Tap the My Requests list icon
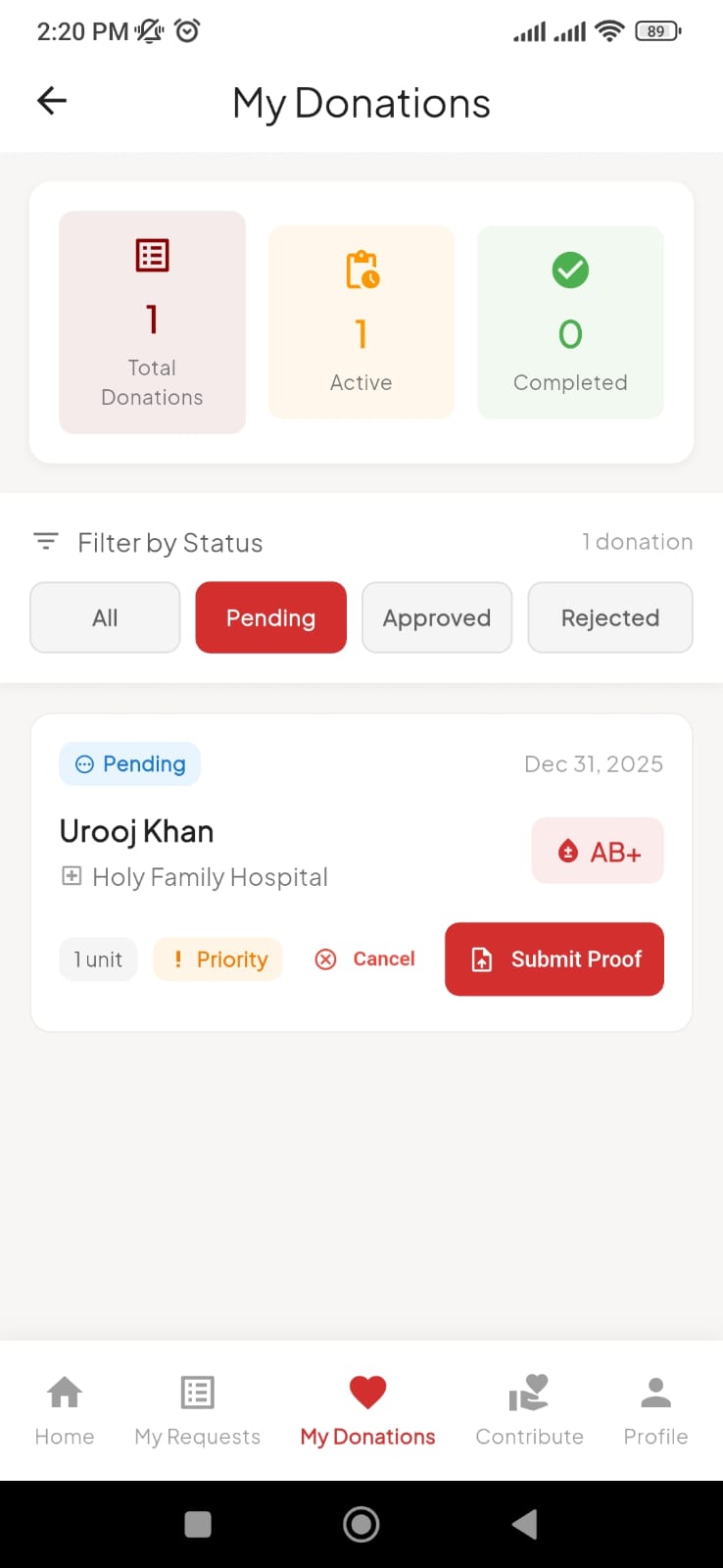 197,1392
